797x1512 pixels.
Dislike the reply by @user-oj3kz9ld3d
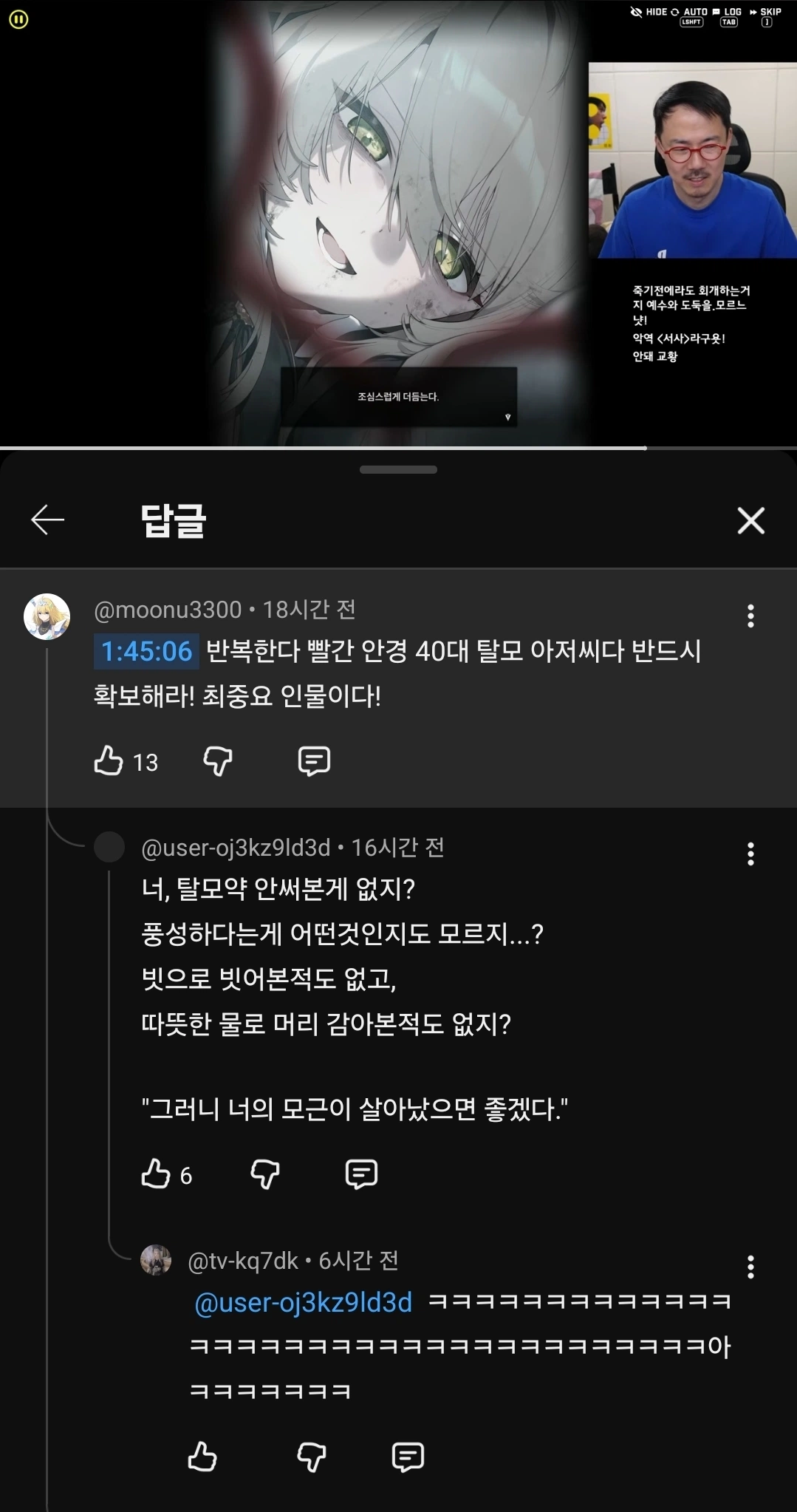click(x=265, y=1174)
